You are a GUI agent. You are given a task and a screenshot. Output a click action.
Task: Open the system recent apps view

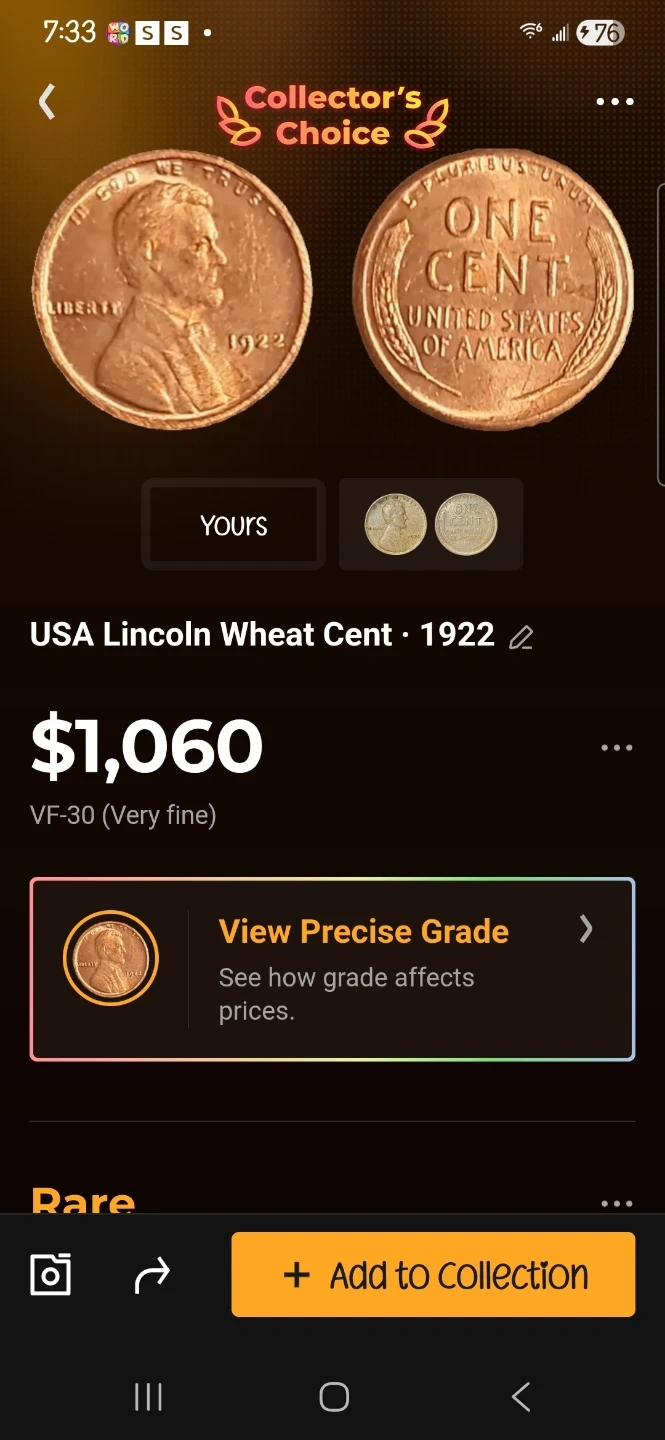click(148, 1397)
